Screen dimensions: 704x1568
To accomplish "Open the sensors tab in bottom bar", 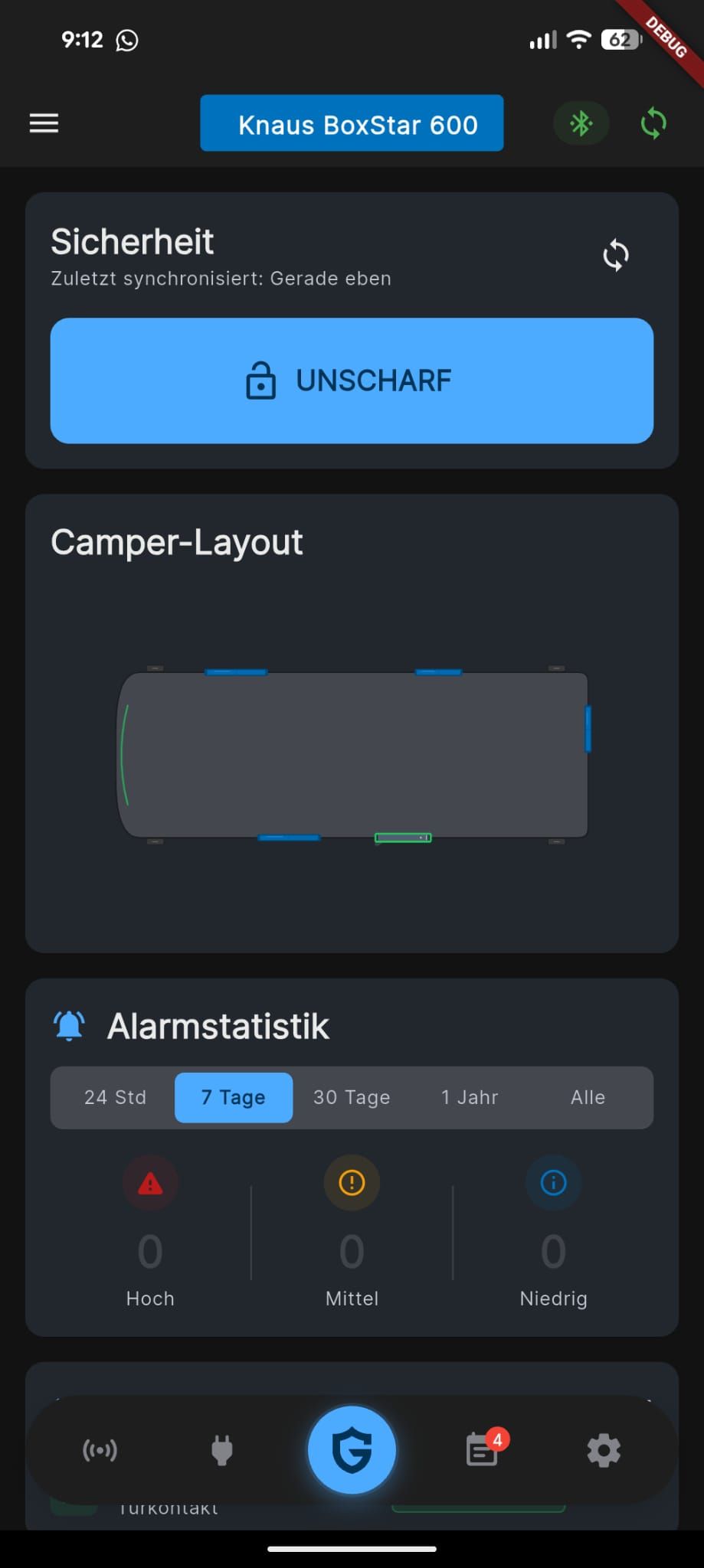I will click(x=100, y=1450).
